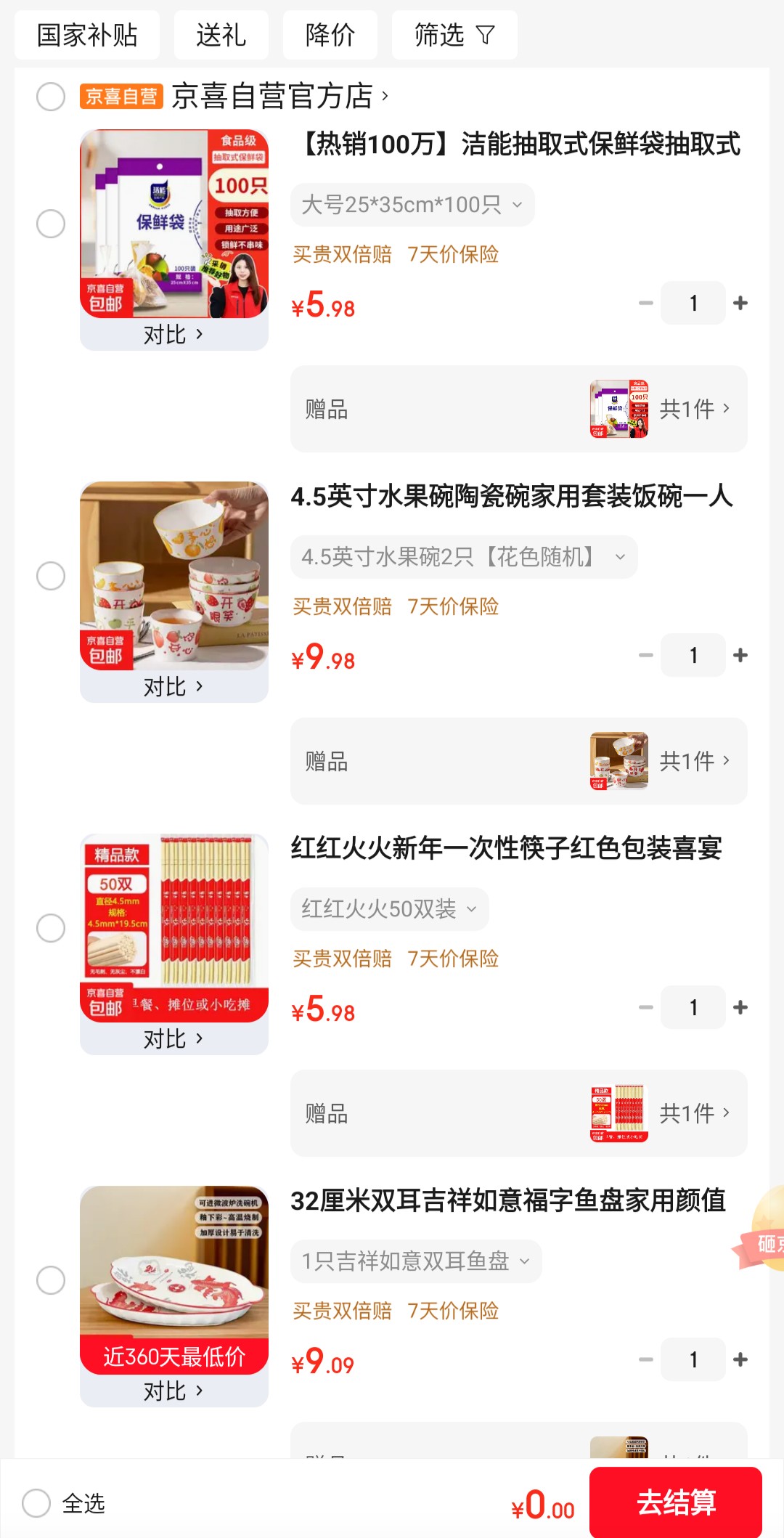Increase quantity of the 保鲜袋 item

pyautogui.click(x=740, y=303)
